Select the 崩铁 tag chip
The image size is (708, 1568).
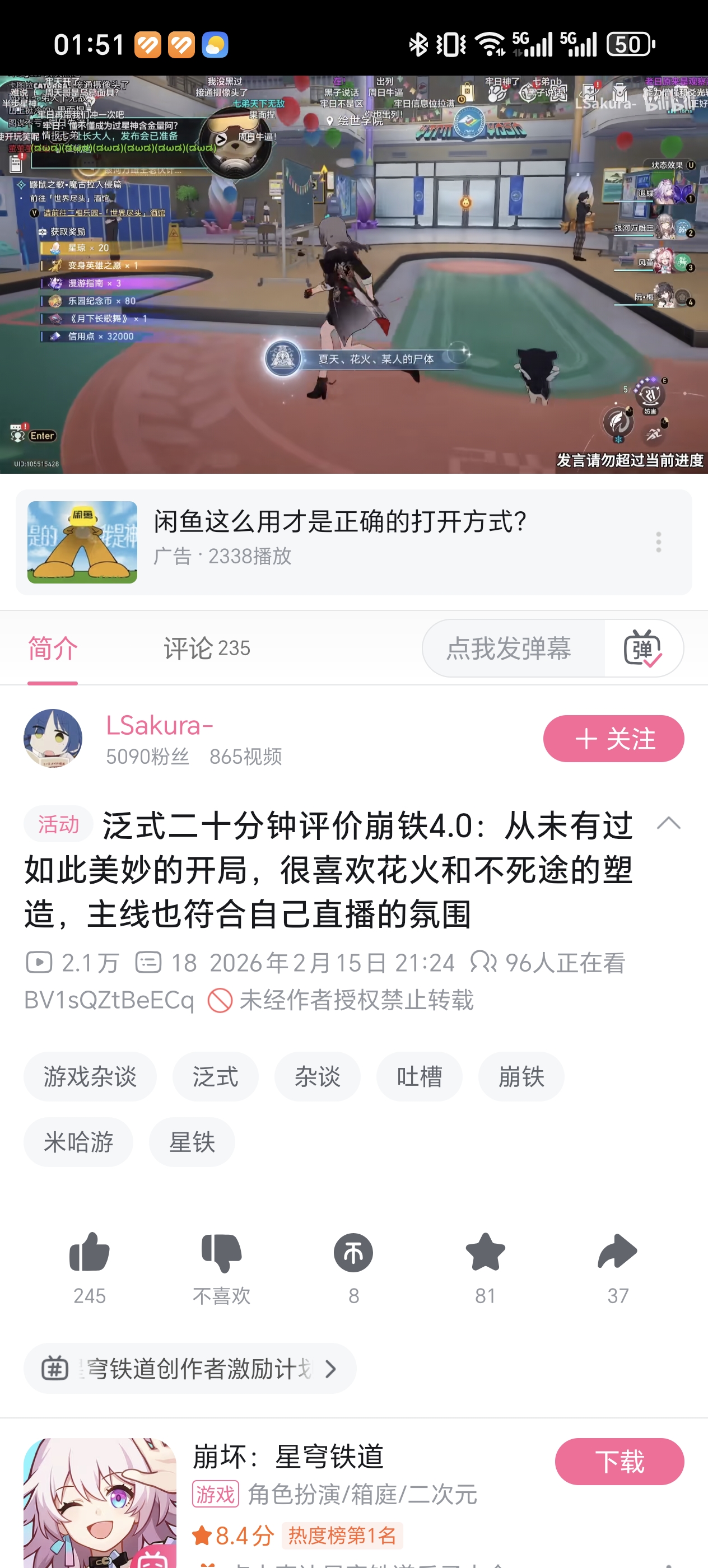click(520, 1077)
